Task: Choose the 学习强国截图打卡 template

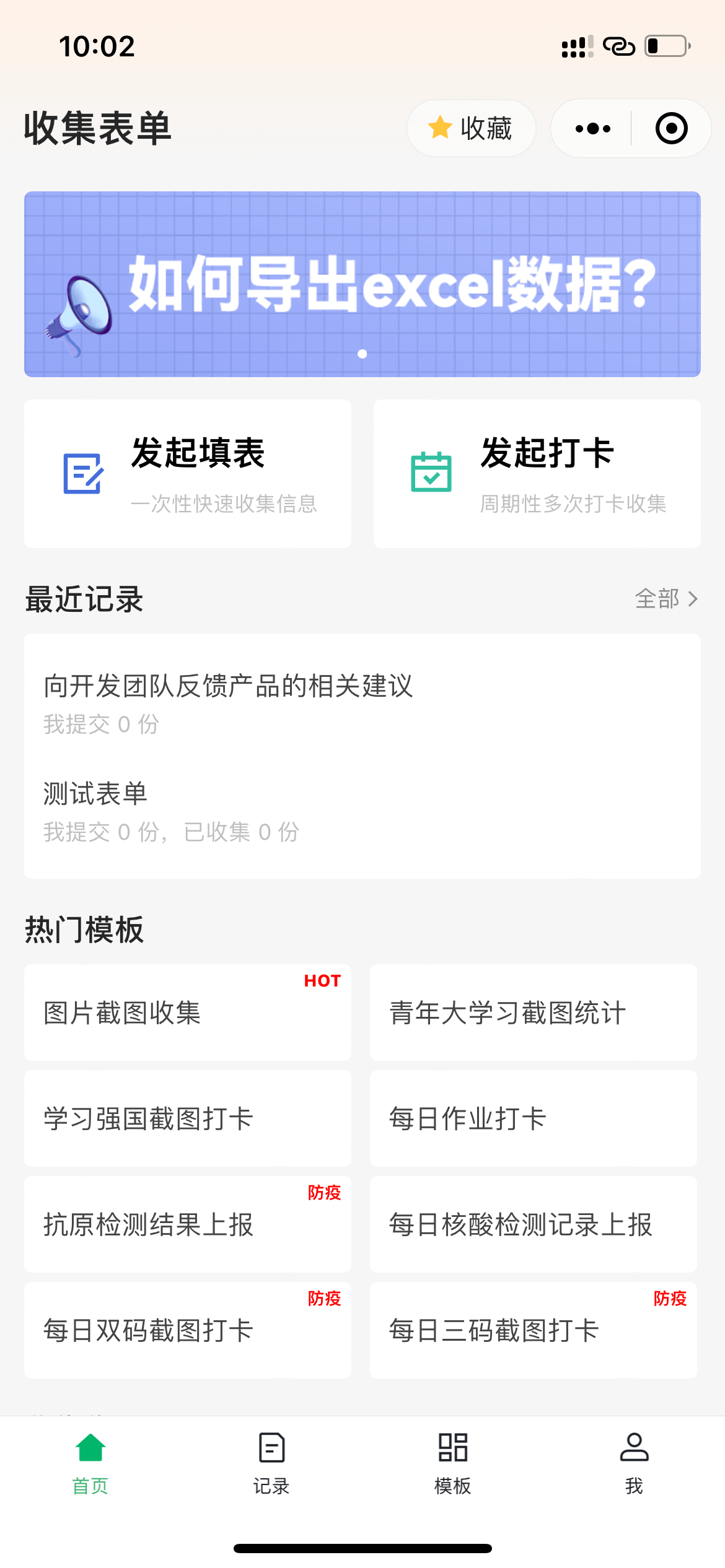Action: pos(188,1118)
